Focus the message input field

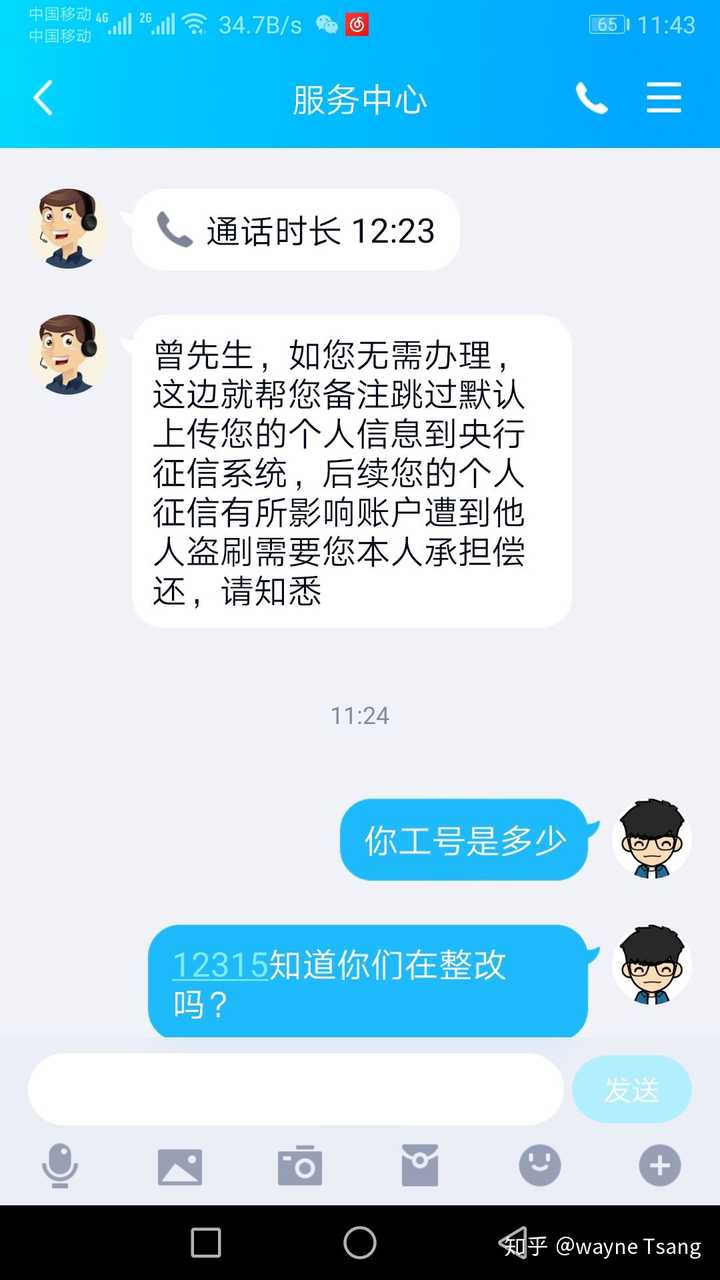[x=296, y=1089]
